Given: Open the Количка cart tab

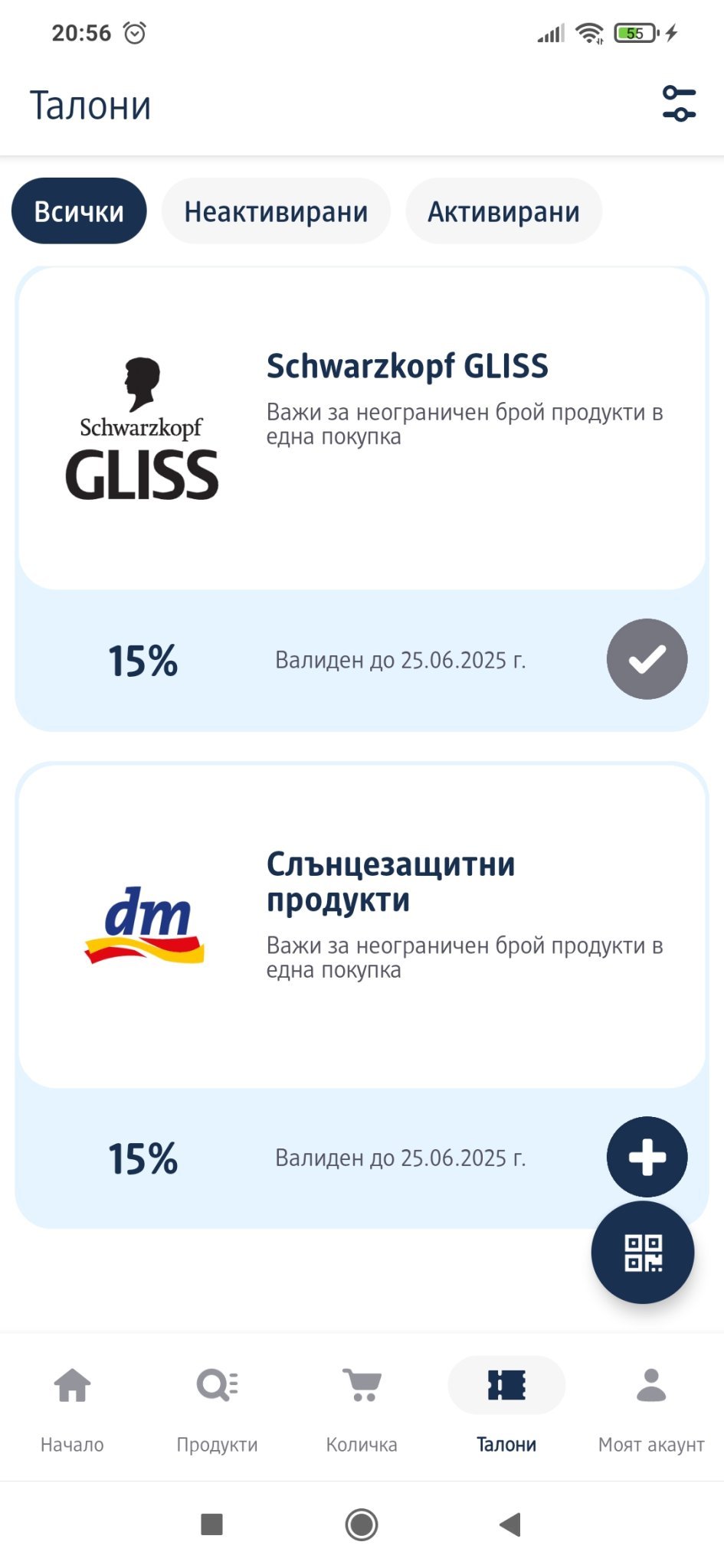Looking at the screenshot, I should click(362, 1409).
